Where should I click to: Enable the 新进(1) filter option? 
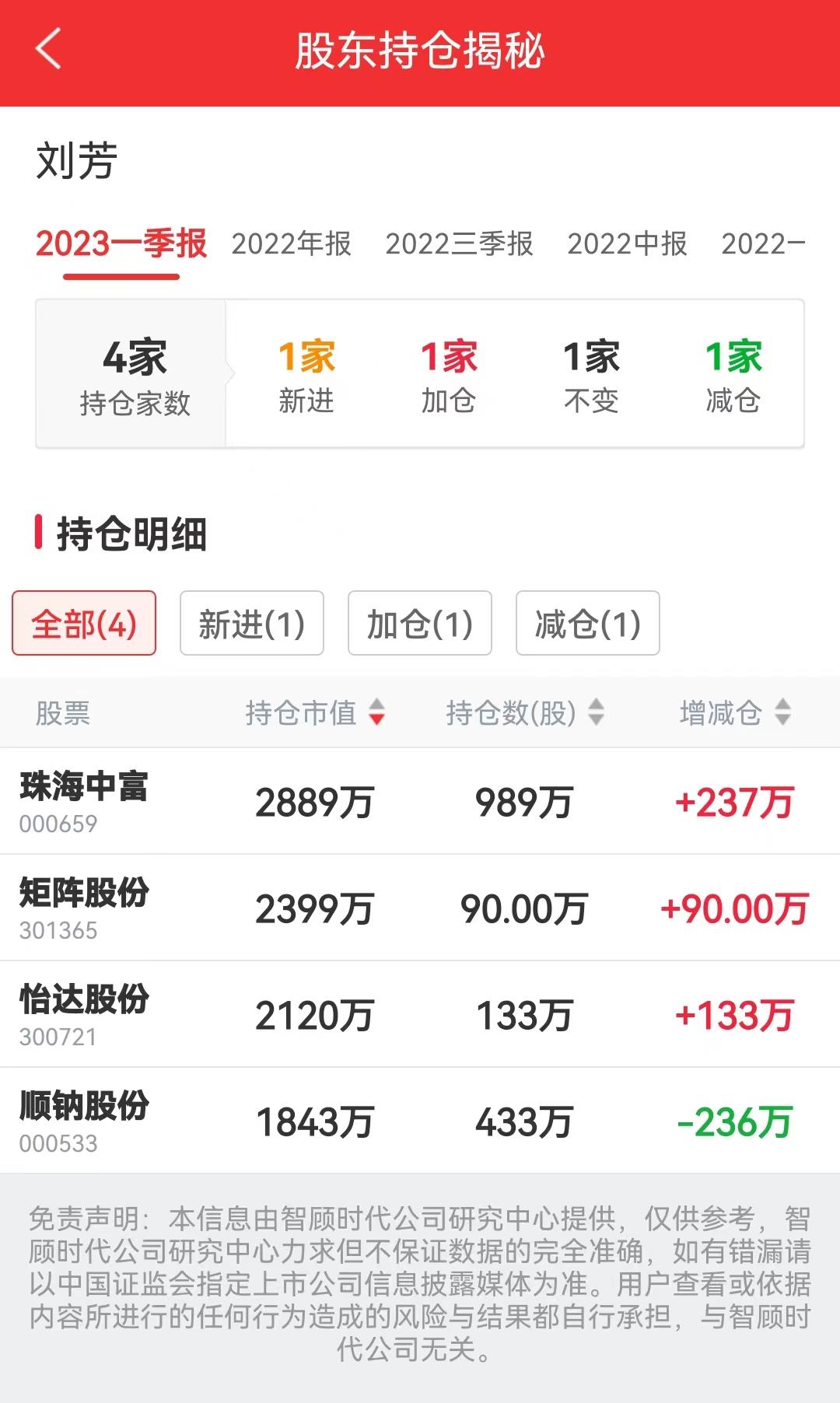pyautogui.click(x=251, y=624)
